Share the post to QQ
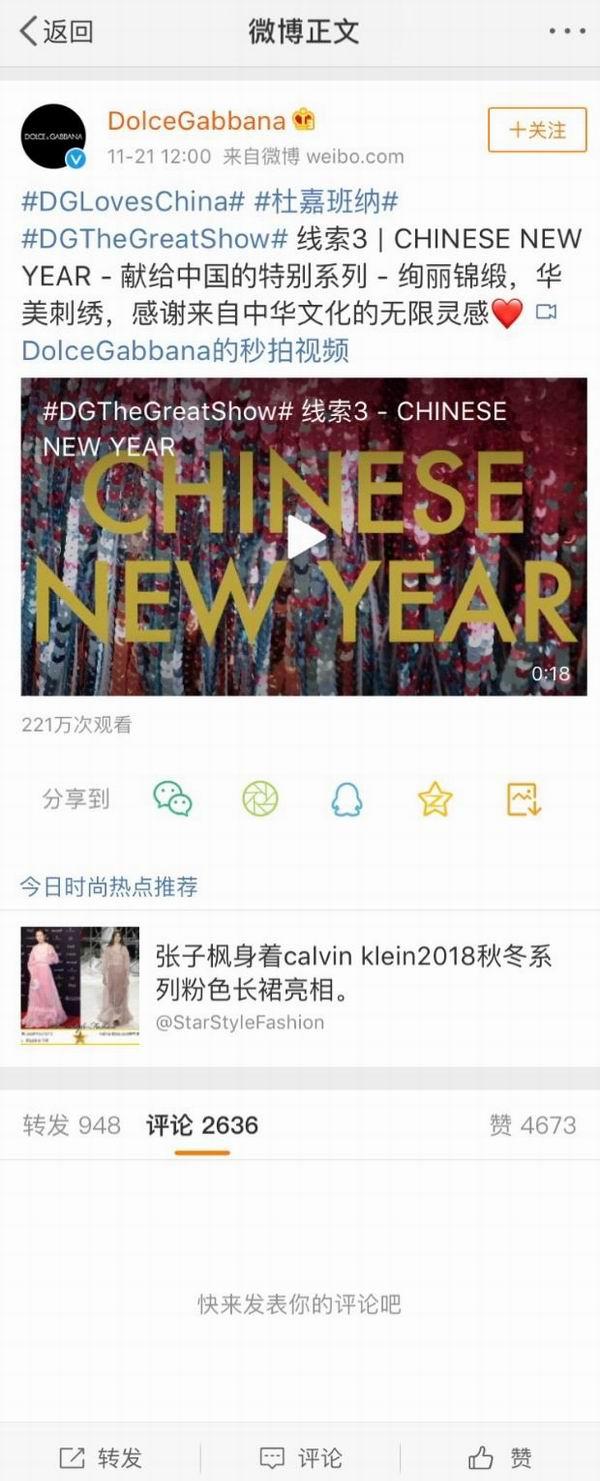Image resolution: width=600 pixels, height=1481 pixels. click(x=346, y=798)
